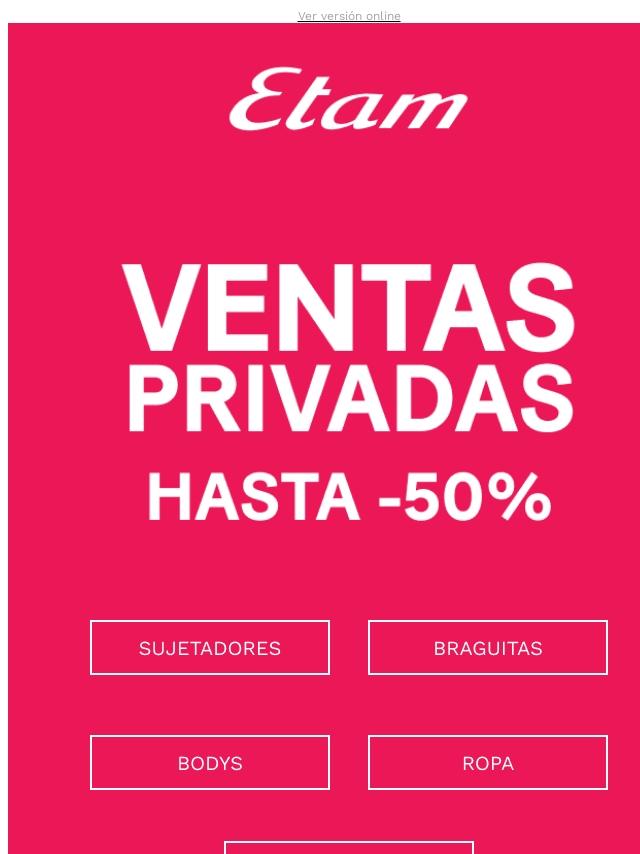Open the Braguitas category
This screenshot has height=854, width=640.
(488, 648)
